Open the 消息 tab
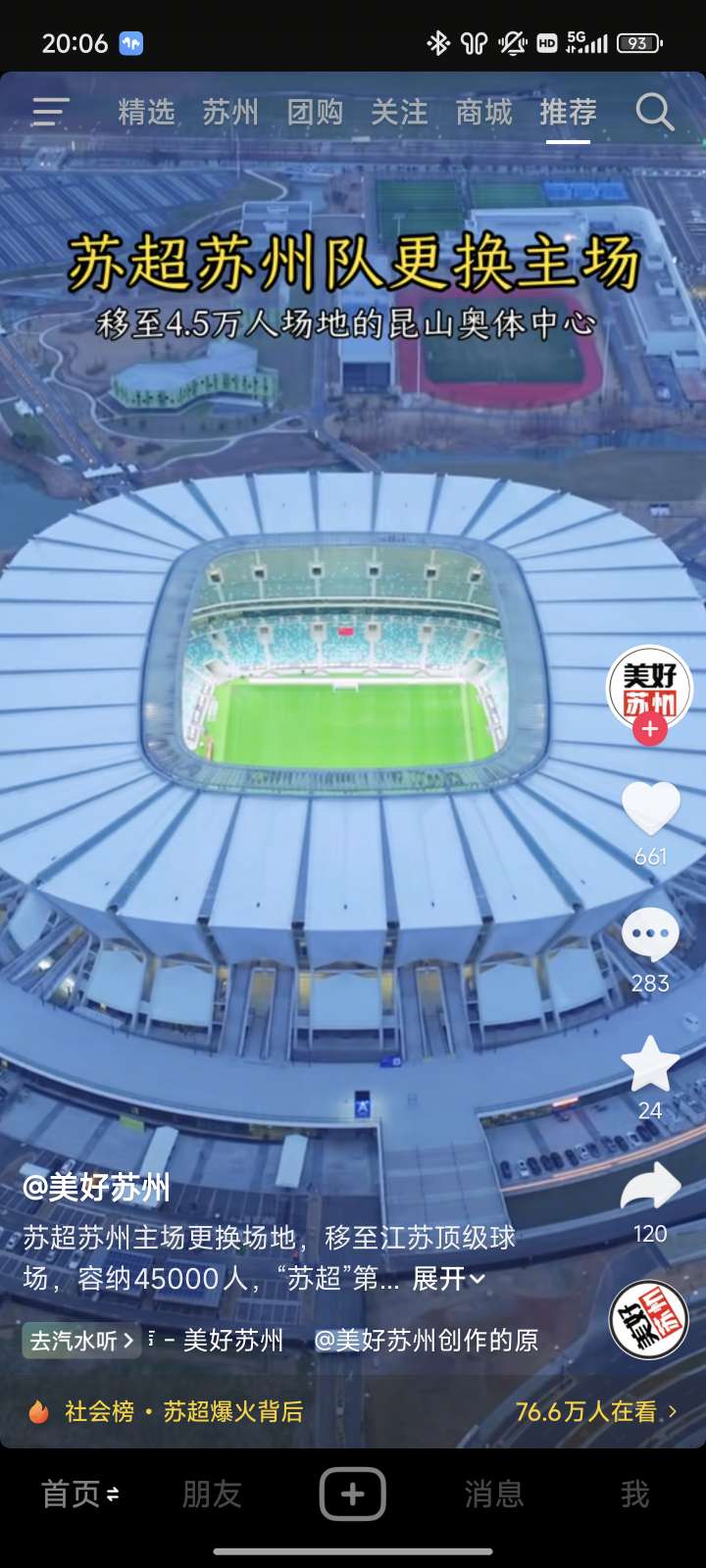This screenshot has height=1568, width=706. click(x=493, y=1494)
